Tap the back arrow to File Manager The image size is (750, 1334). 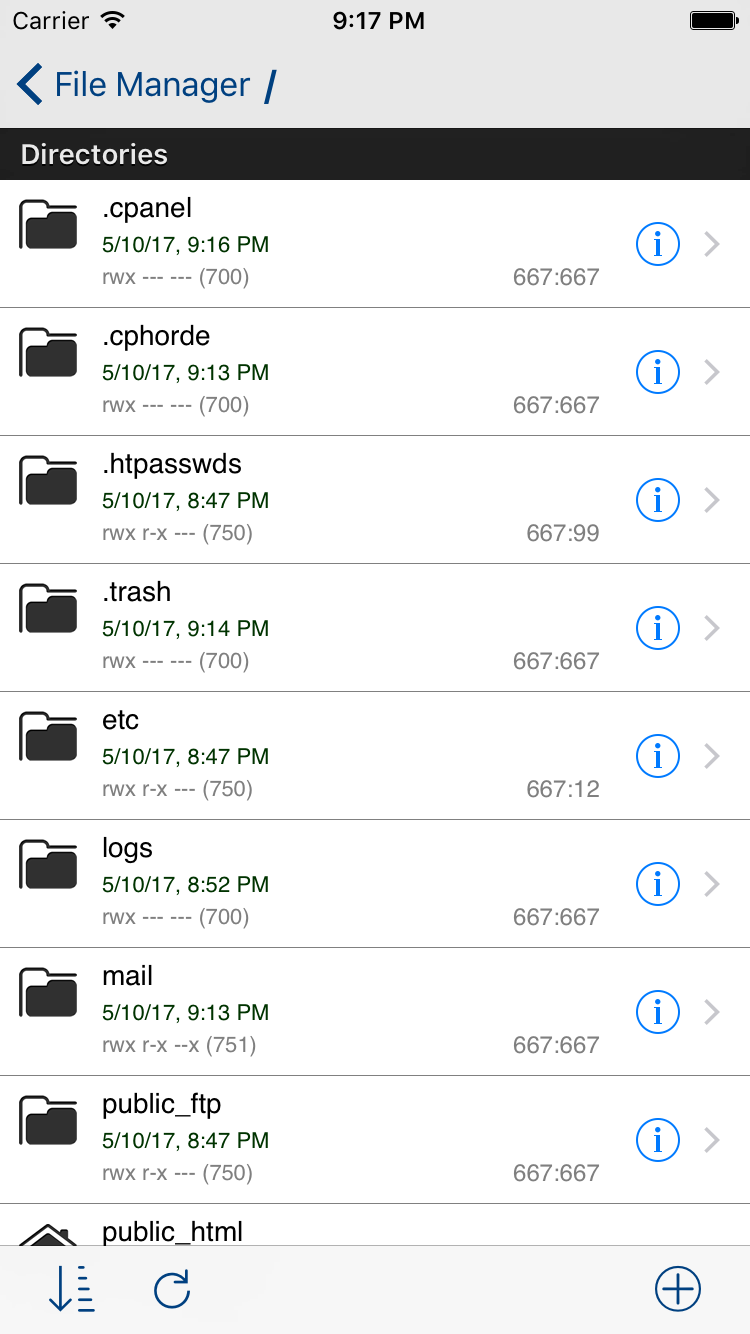[x=30, y=85]
